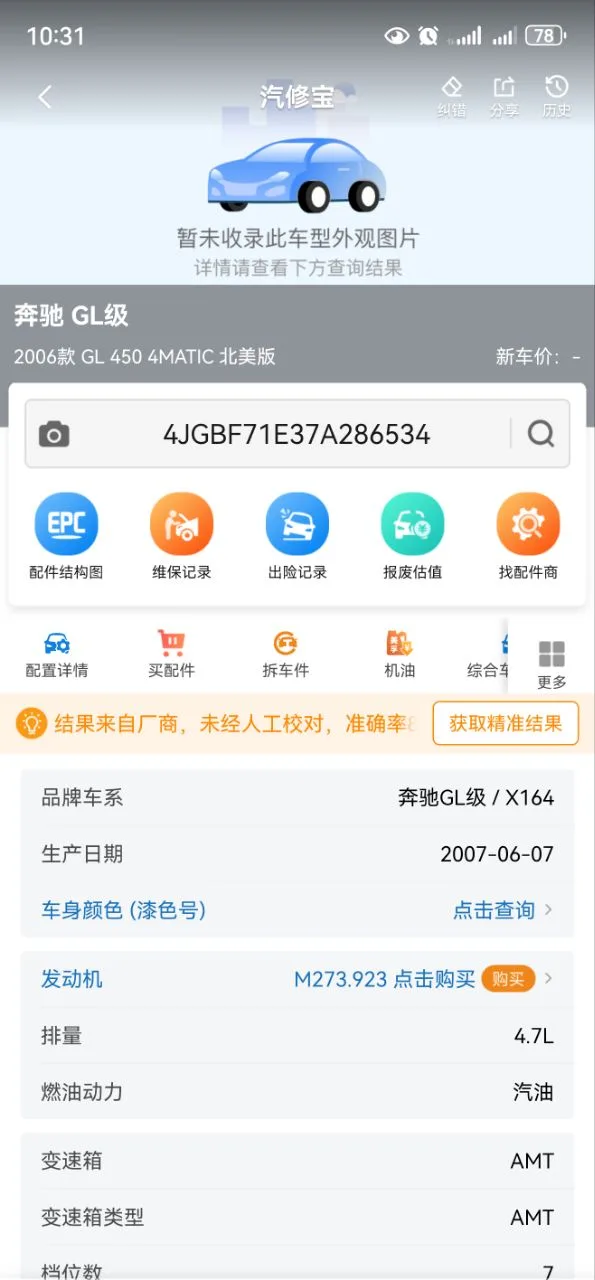Open 维保记录 maintenance records
Image resolution: width=595 pixels, height=1280 pixels.
click(182, 537)
